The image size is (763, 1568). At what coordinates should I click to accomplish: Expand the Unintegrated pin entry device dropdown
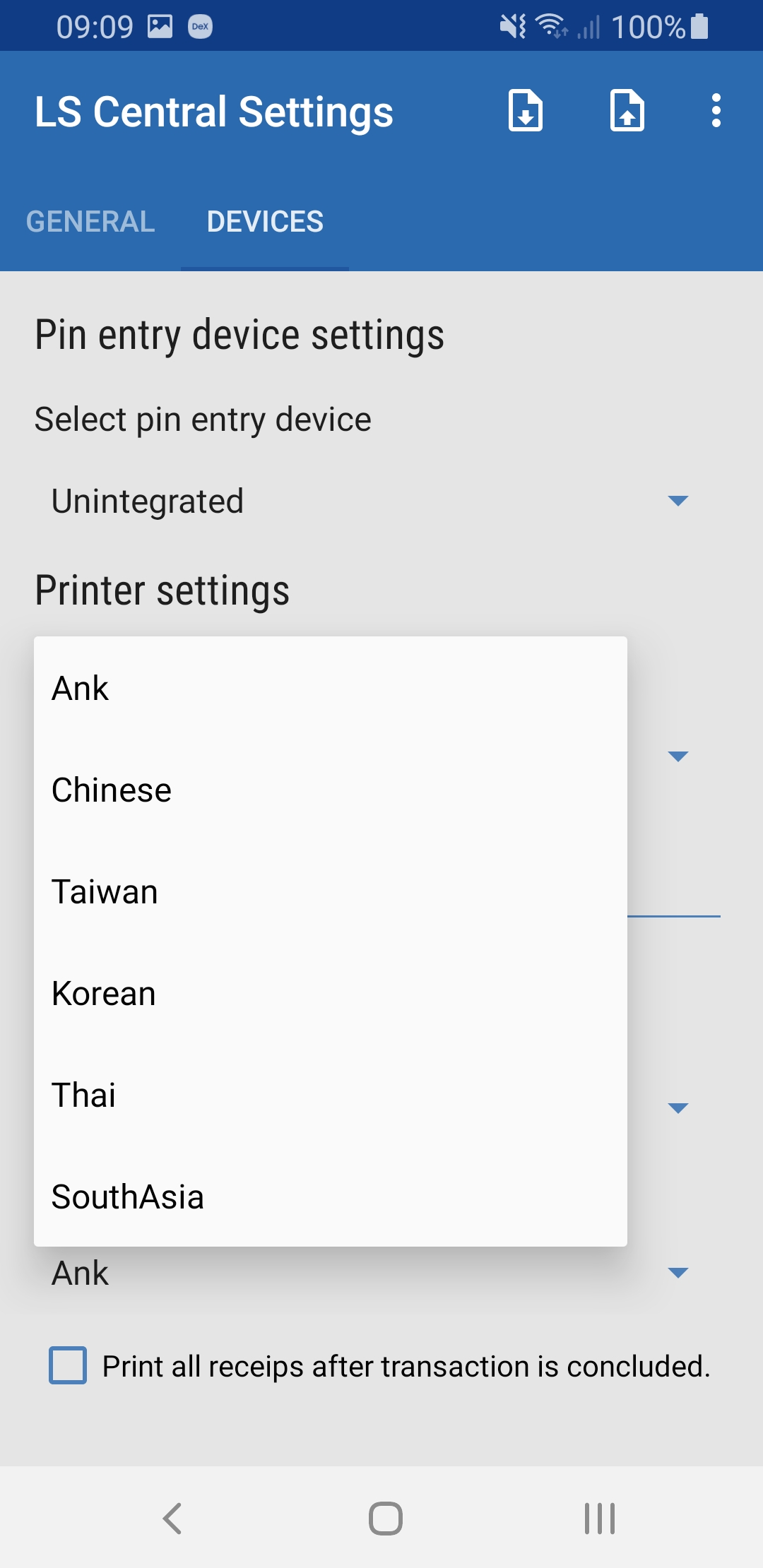pyautogui.click(x=367, y=501)
